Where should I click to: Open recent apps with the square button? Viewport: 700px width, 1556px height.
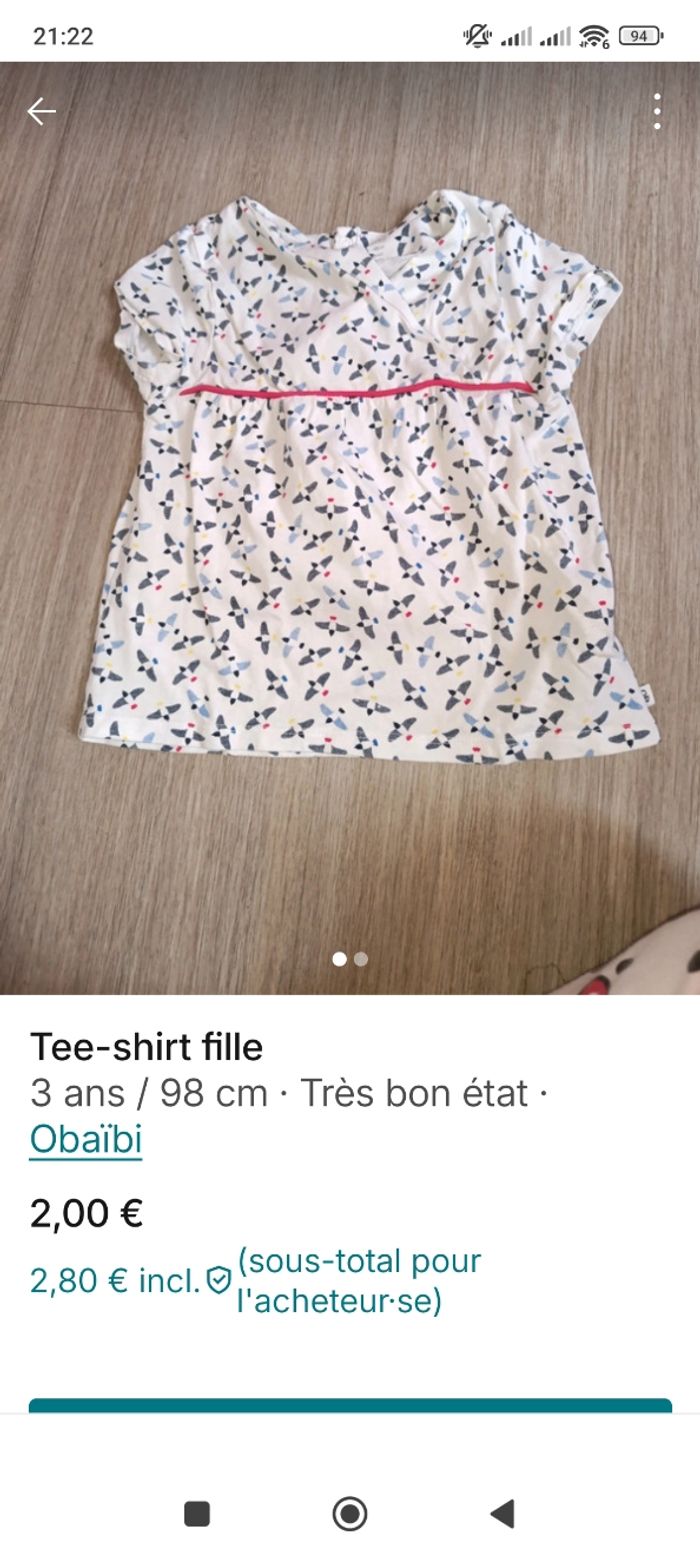(x=197, y=1514)
